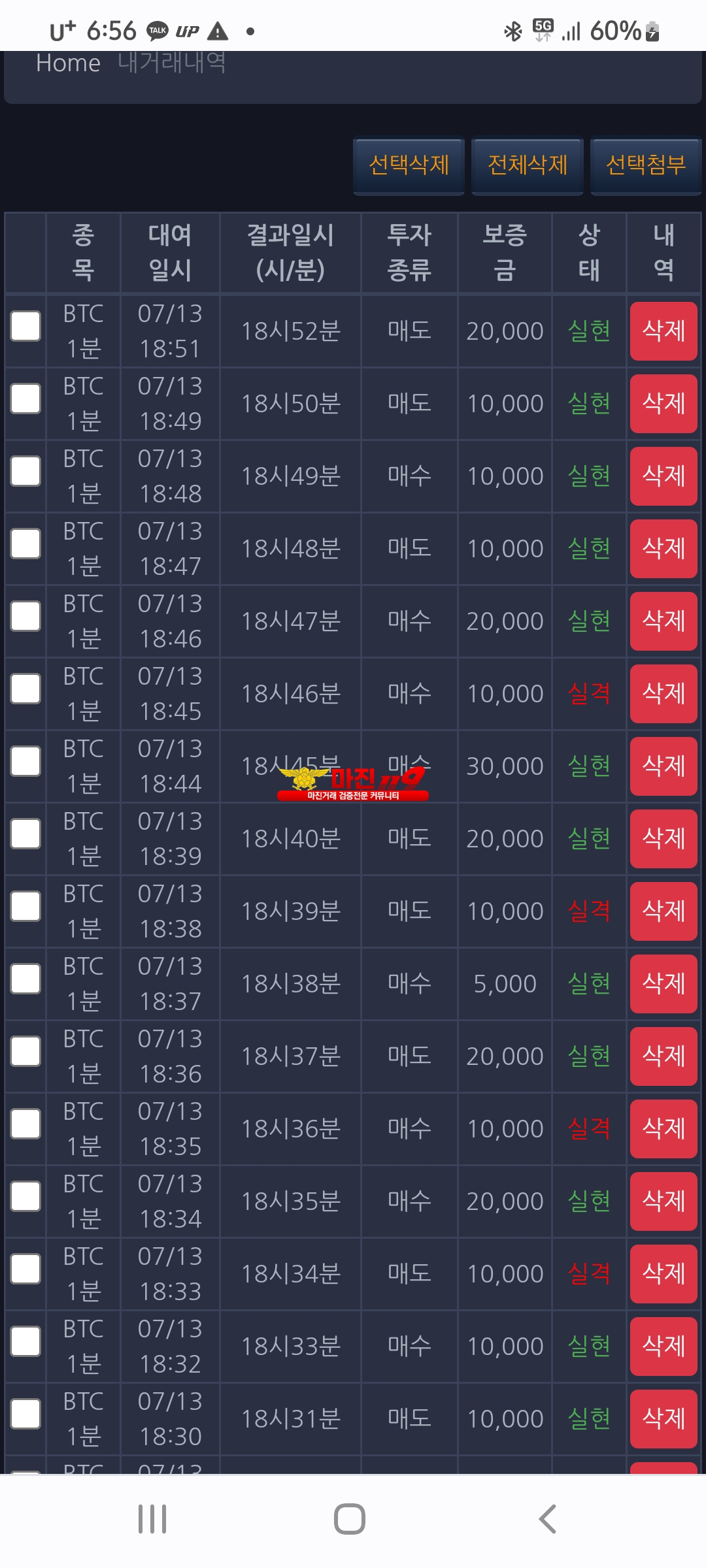Delete the 18시52분 trade row
This screenshot has width=706, height=1568.
(664, 331)
